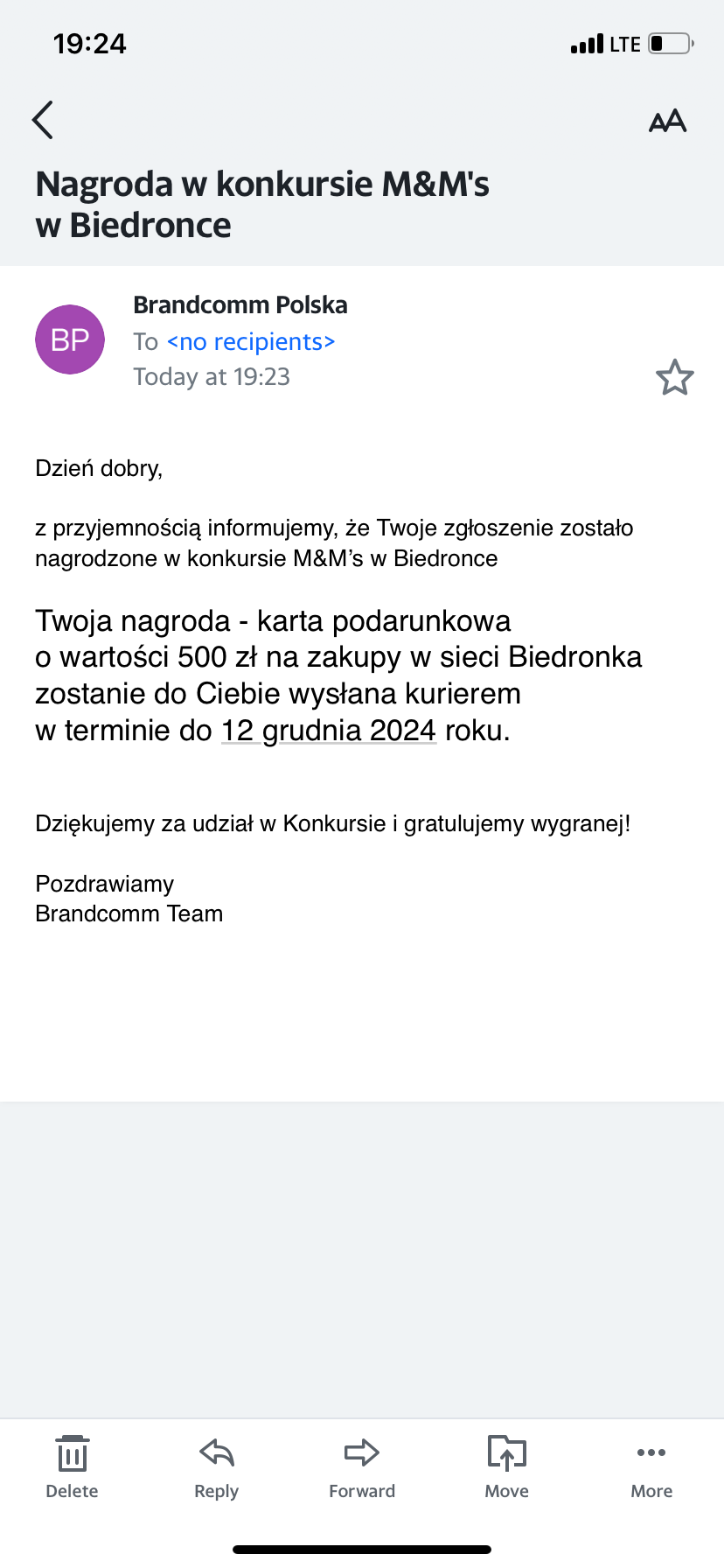Go back to the inbox
The width and height of the screenshot is (724, 1568).
coord(43,120)
